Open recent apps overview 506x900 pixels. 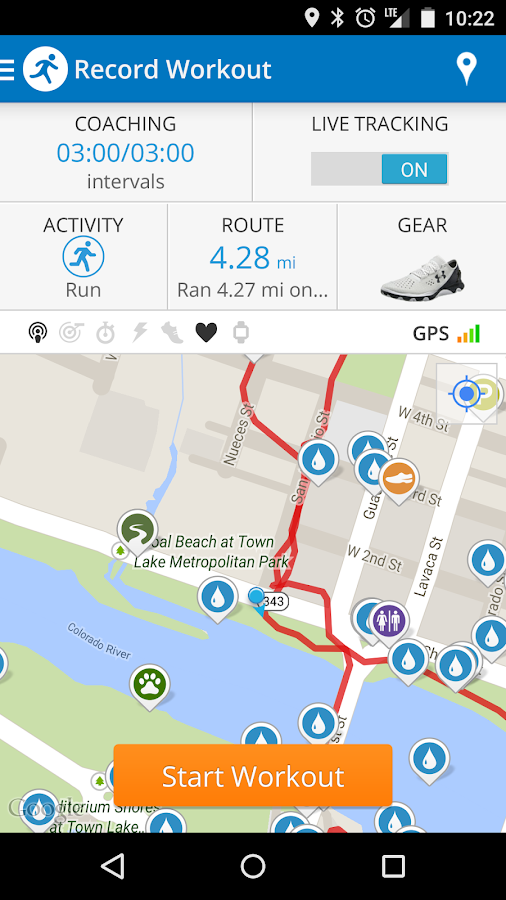(x=394, y=866)
